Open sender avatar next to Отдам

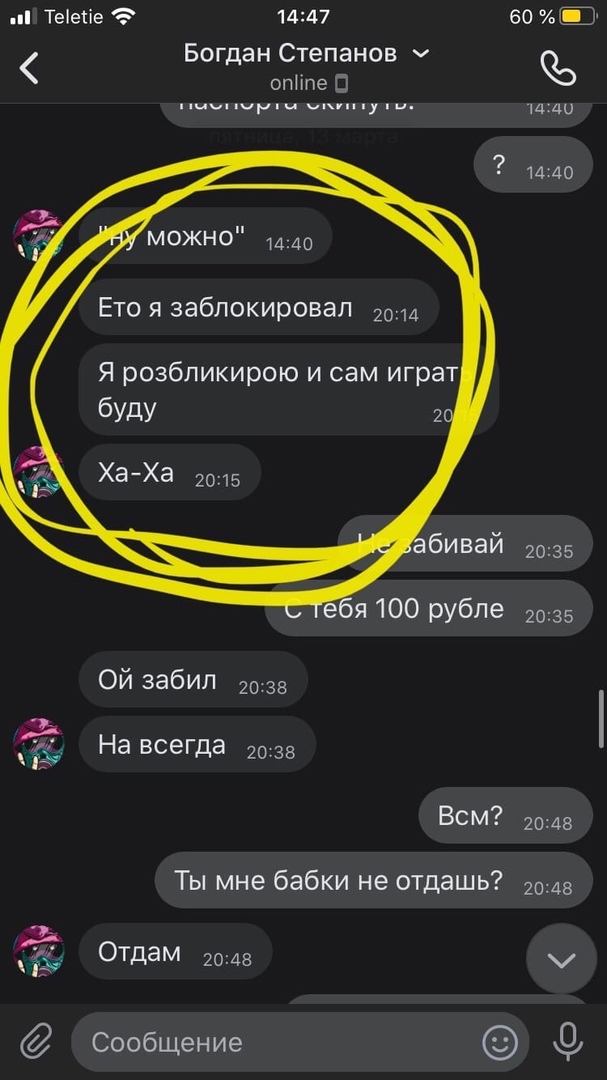point(38,951)
